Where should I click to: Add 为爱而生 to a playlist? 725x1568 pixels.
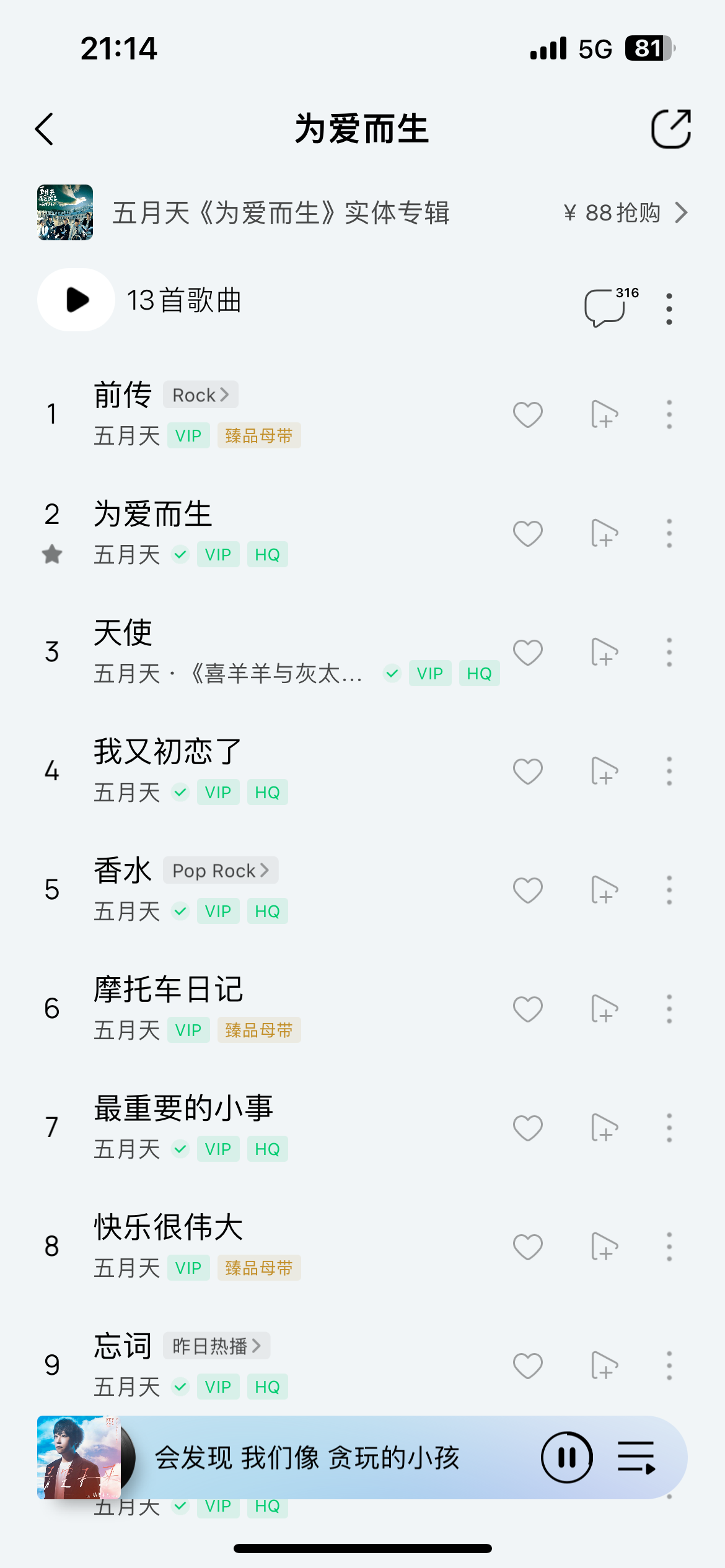(604, 533)
